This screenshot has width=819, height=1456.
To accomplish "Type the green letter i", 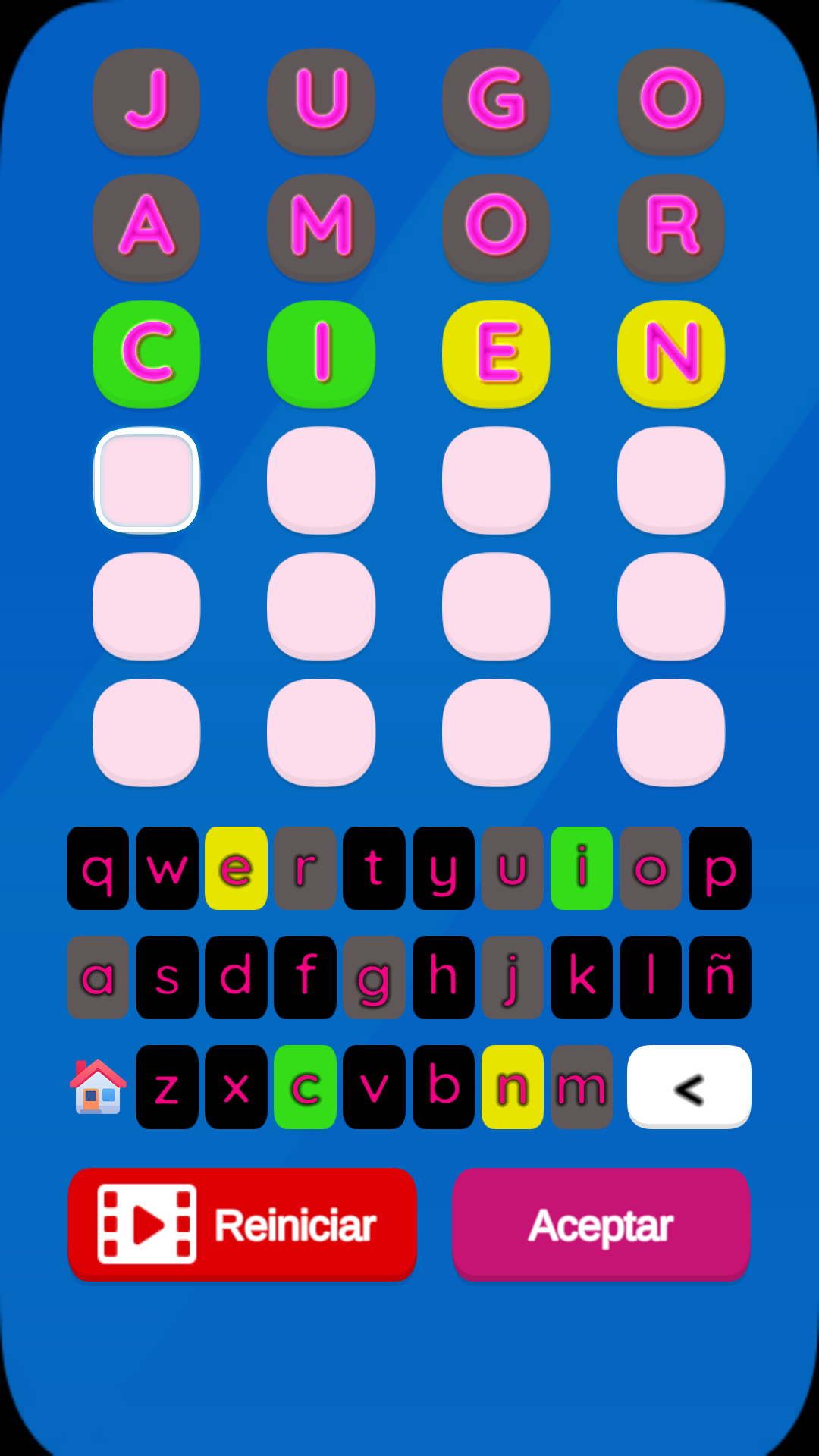I will tap(582, 868).
